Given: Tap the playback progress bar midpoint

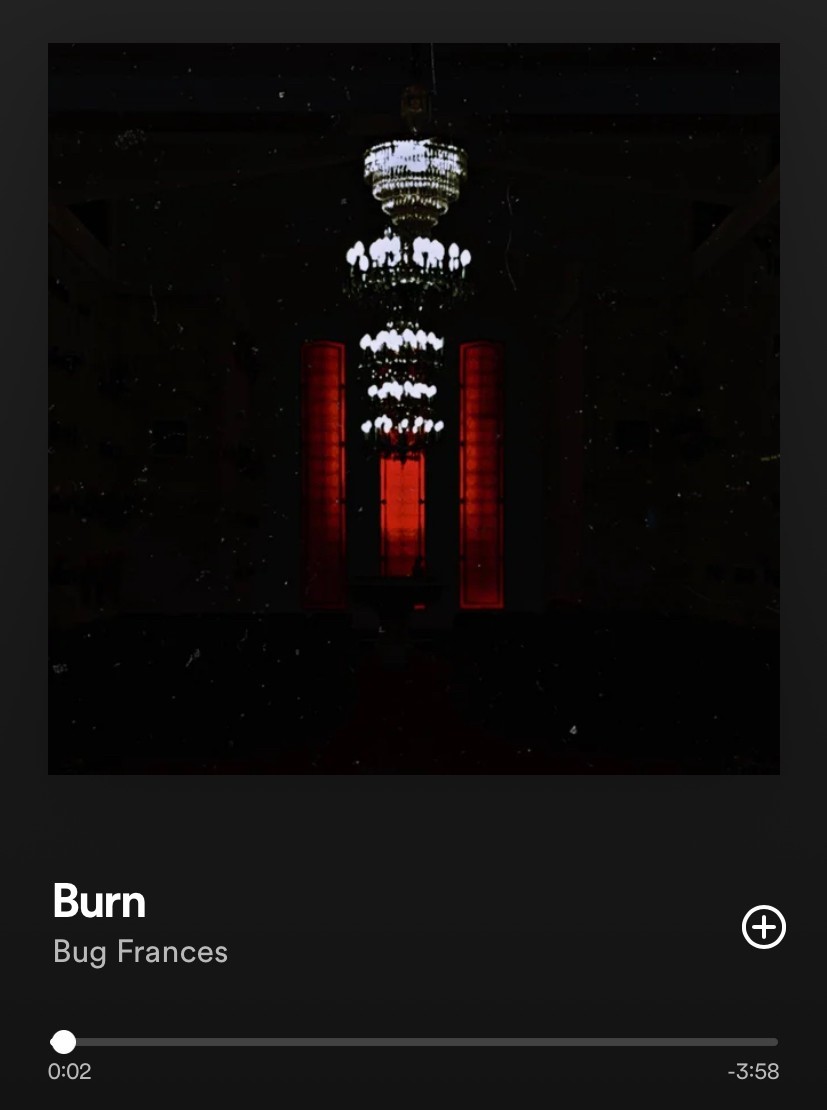Looking at the screenshot, I should point(414,1042).
